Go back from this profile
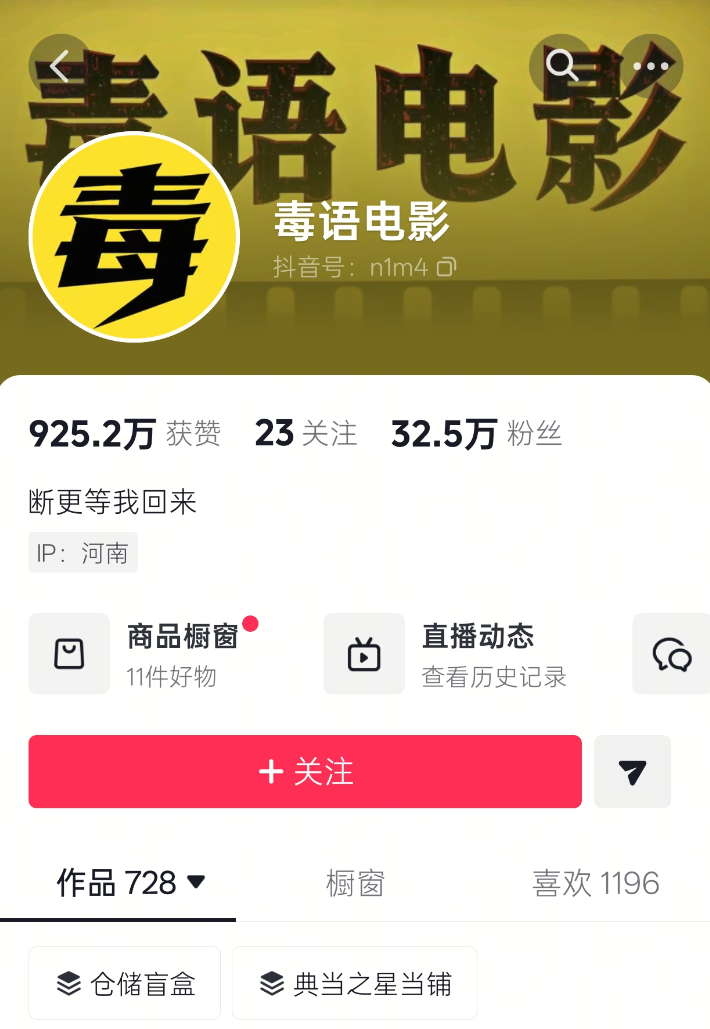 click(60, 67)
